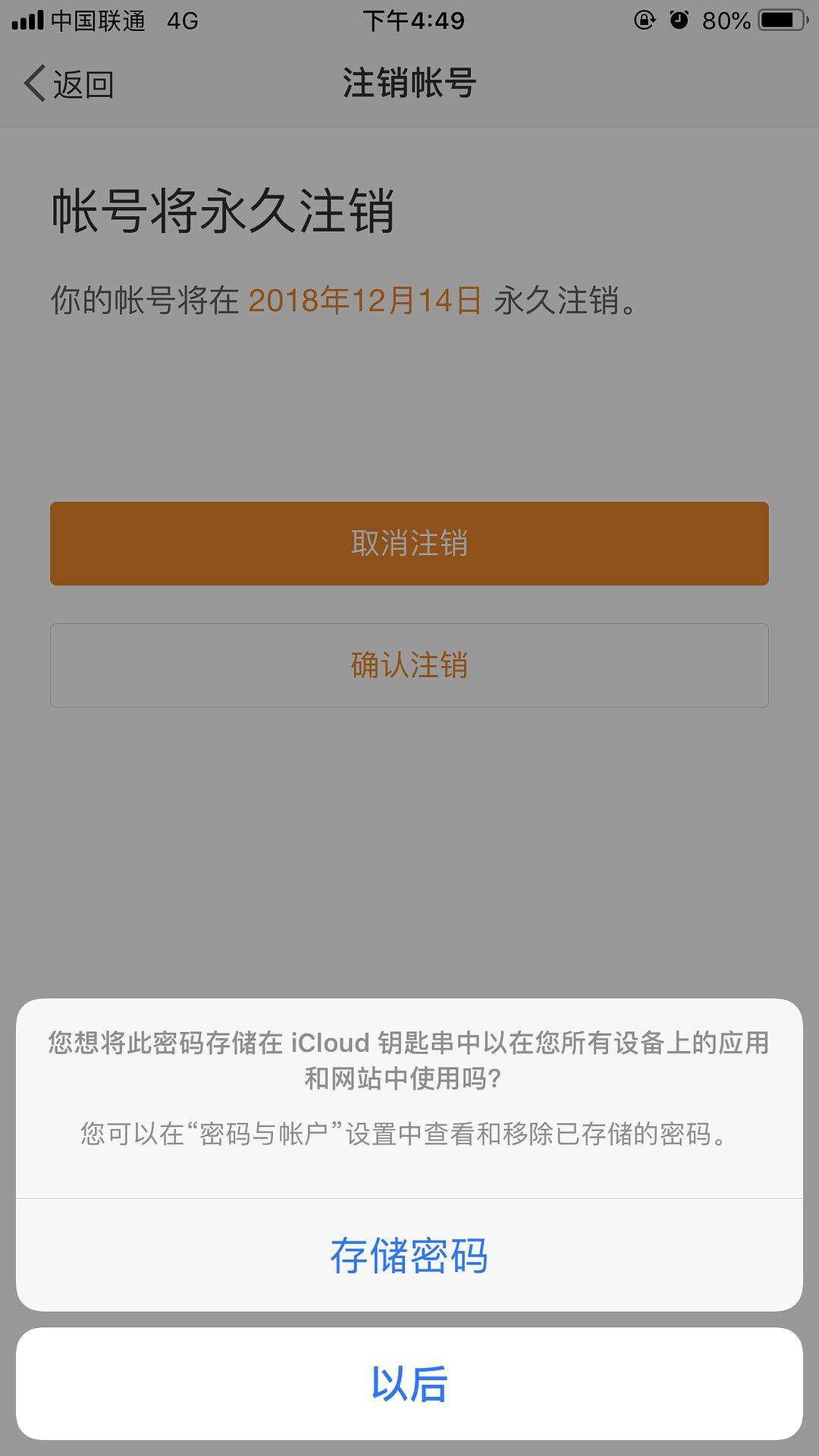The height and width of the screenshot is (1456, 819).
Task: Tap the 4G network indicator
Action: (181, 20)
